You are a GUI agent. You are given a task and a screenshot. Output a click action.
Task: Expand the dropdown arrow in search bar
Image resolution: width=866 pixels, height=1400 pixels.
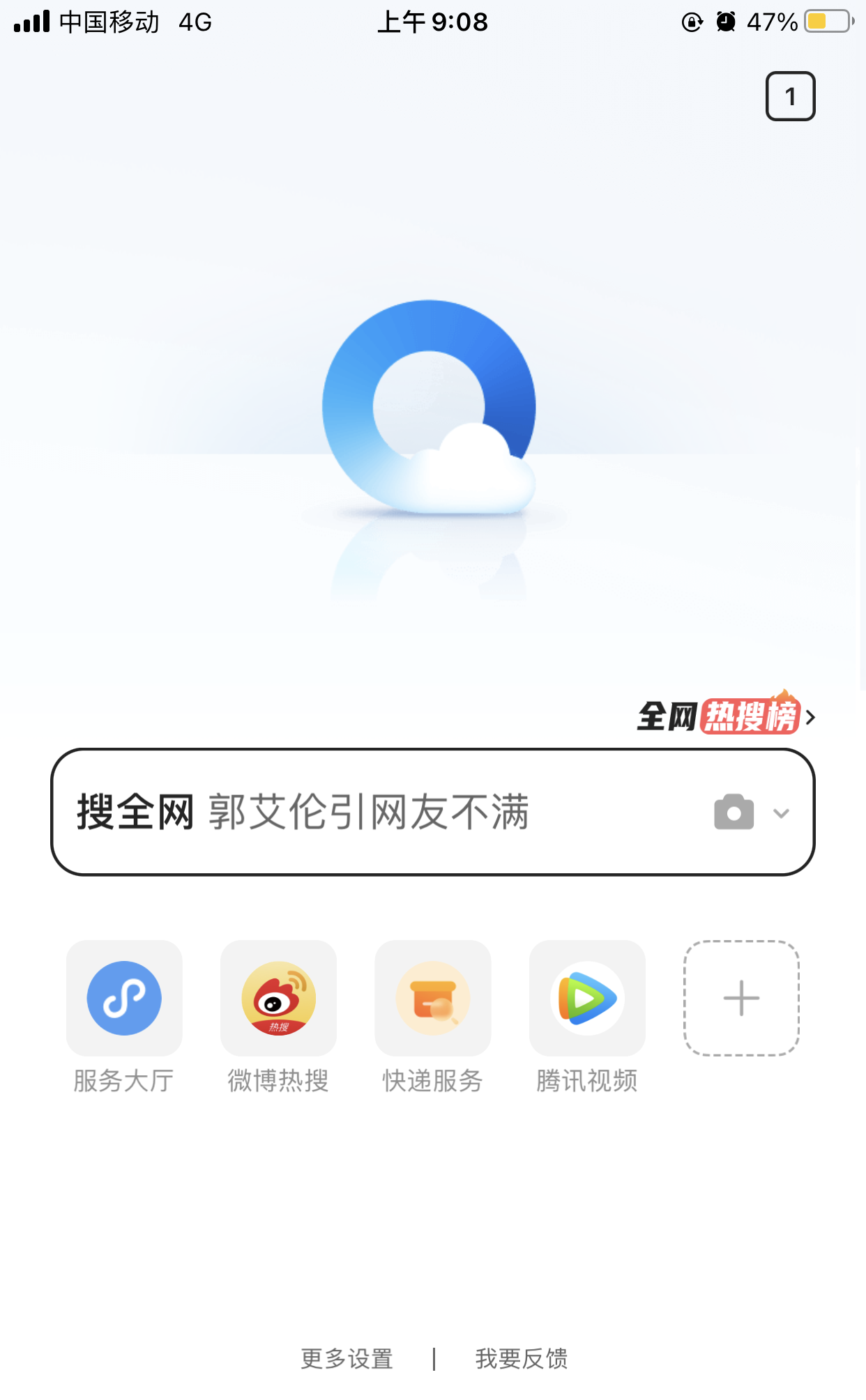pyautogui.click(x=781, y=813)
